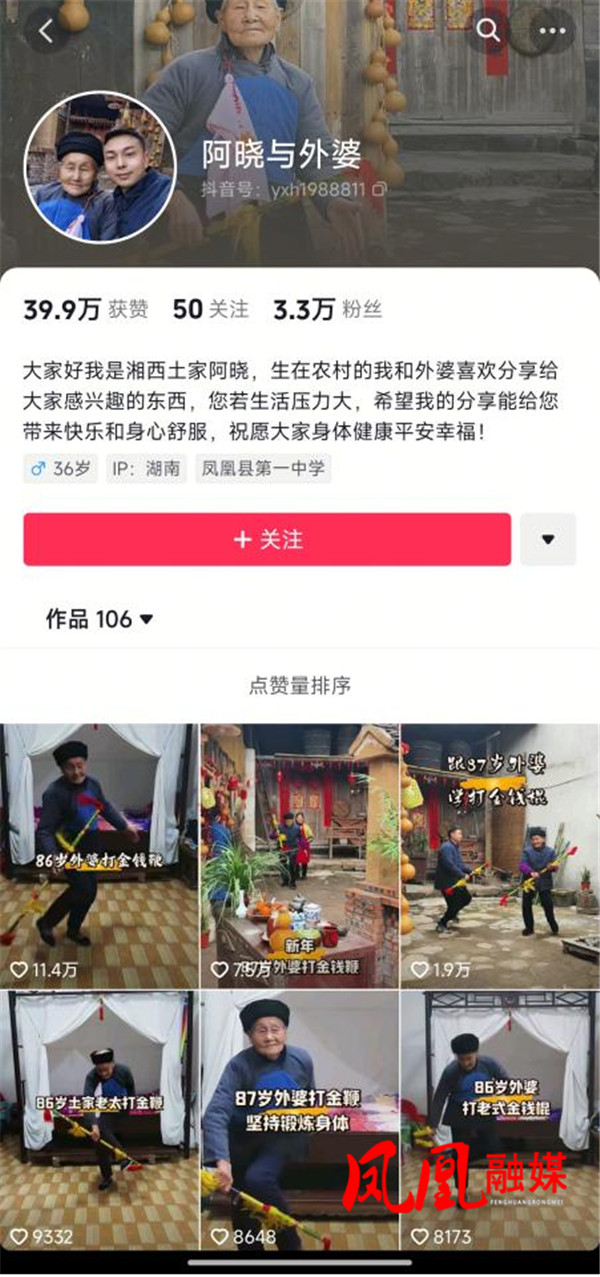Open the video with 9332 likes
This screenshot has height=1277, width=600.
[99, 1120]
